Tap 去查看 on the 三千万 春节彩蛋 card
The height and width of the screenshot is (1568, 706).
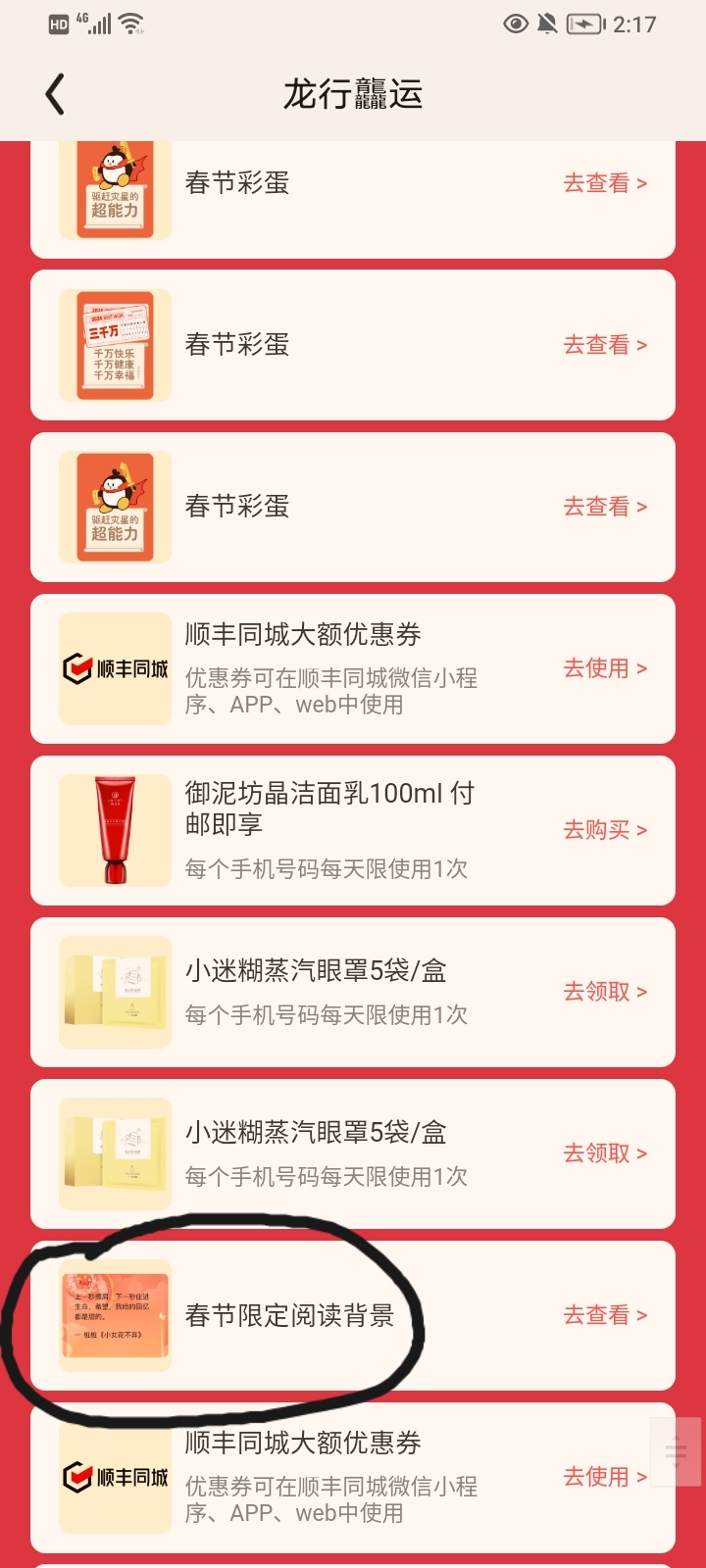tap(605, 345)
